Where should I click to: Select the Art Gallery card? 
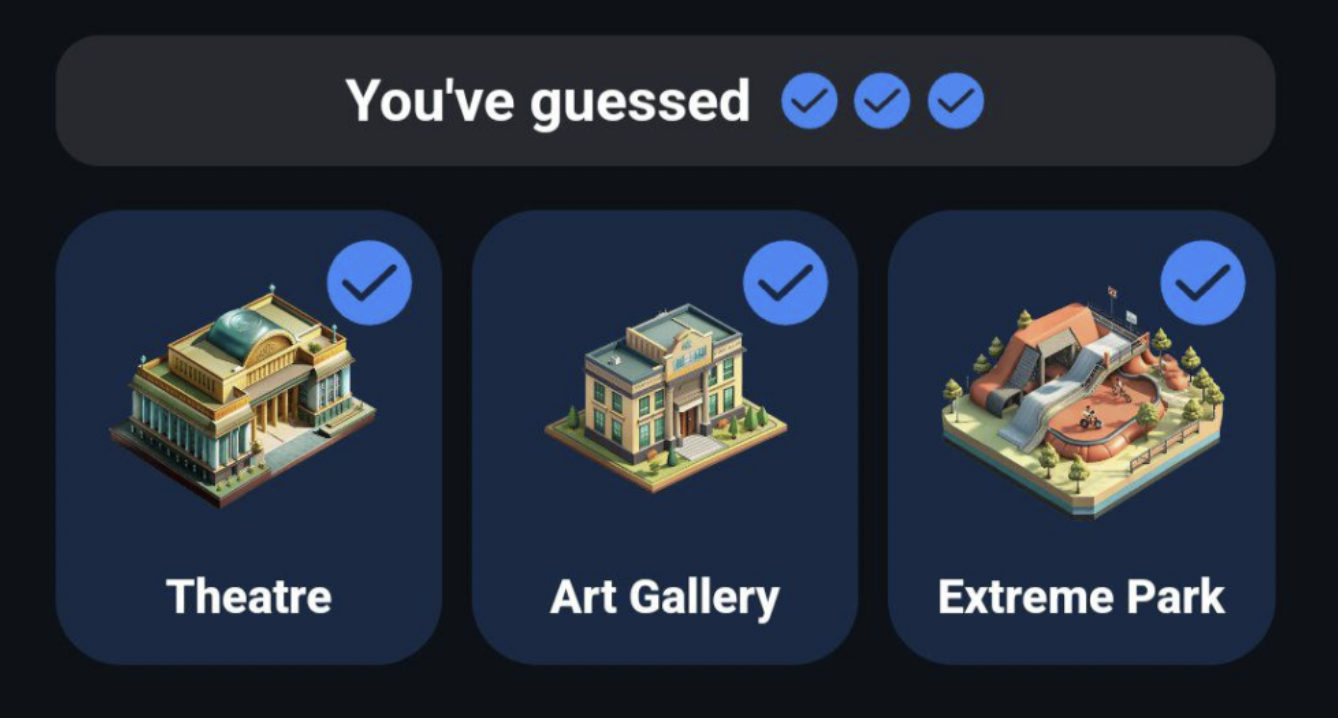click(x=664, y=437)
